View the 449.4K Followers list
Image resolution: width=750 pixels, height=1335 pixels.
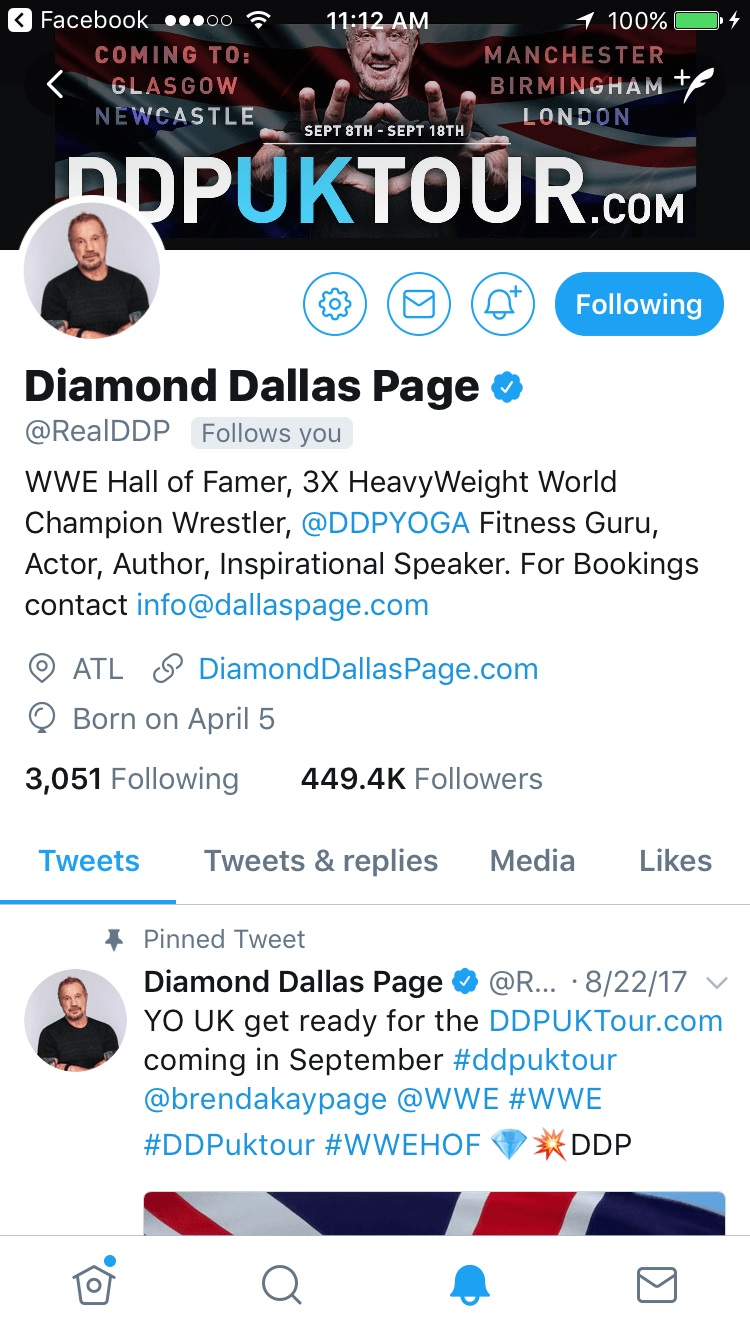[x=421, y=779]
